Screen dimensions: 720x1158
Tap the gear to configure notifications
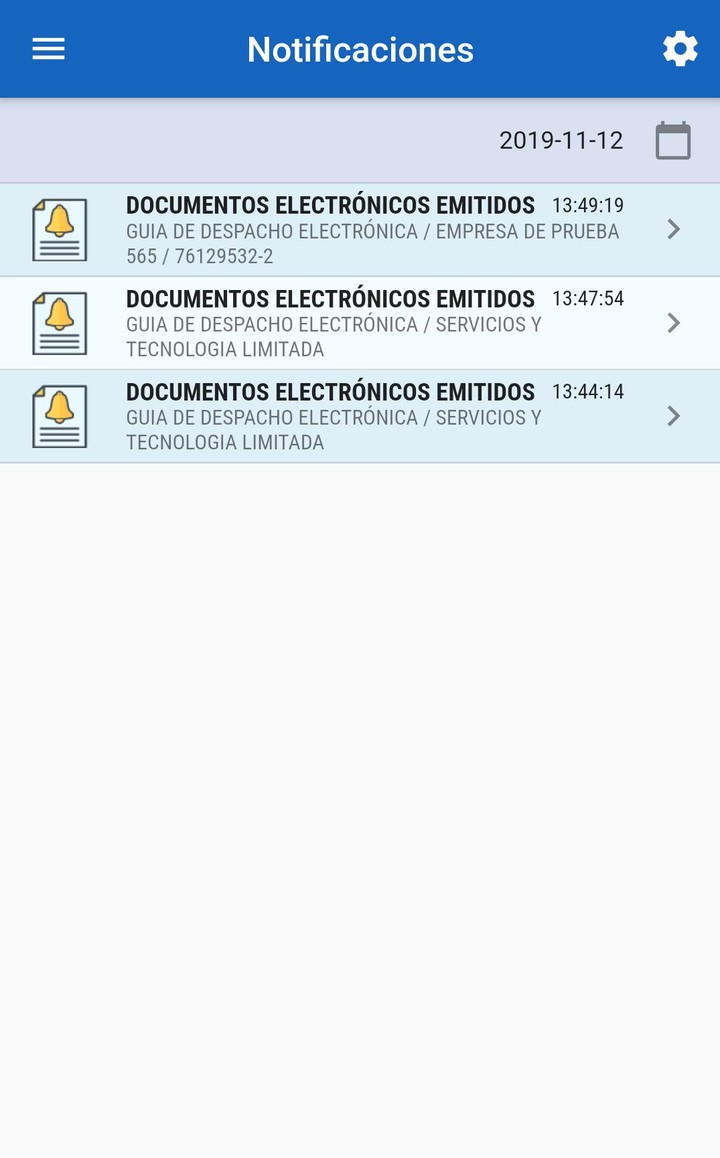click(x=680, y=48)
